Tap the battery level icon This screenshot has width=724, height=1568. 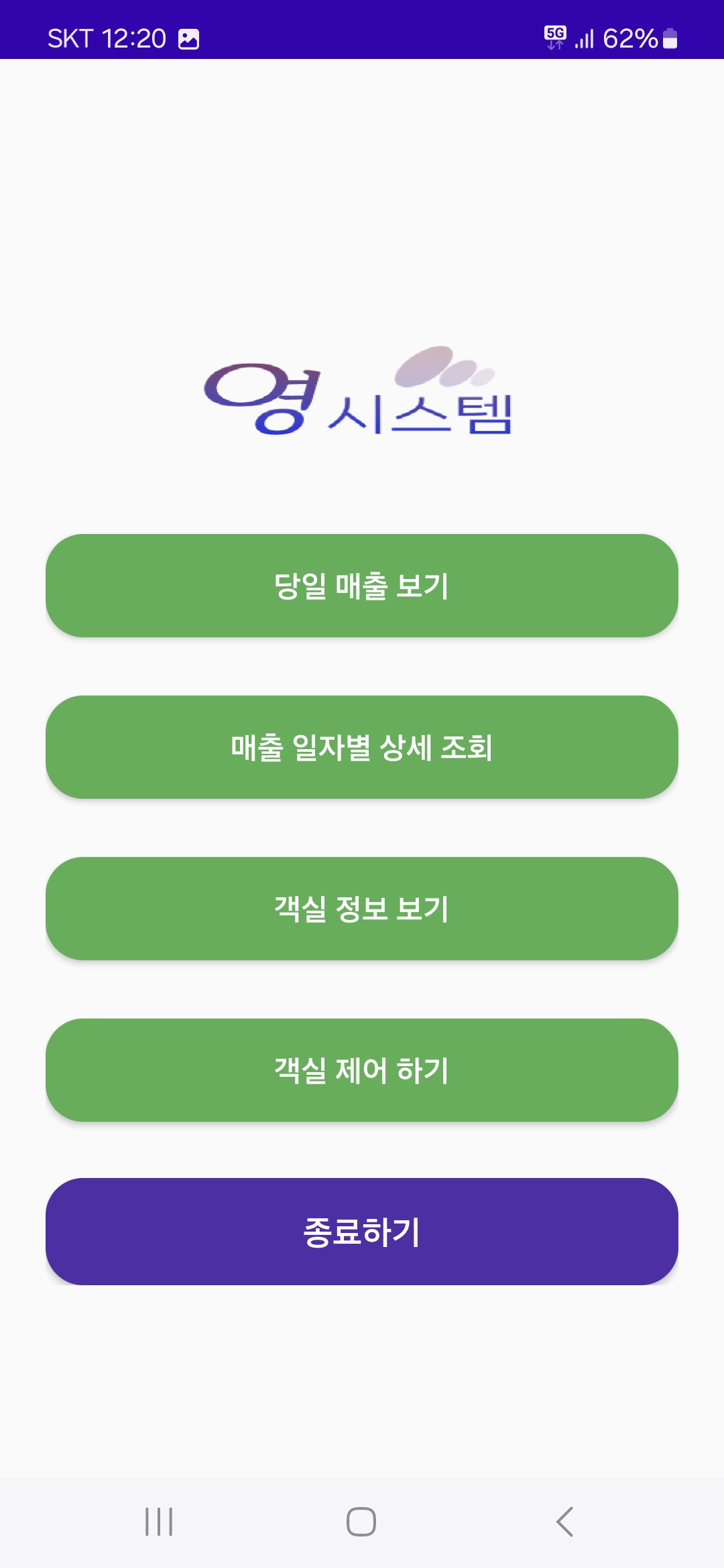click(x=670, y=39)
